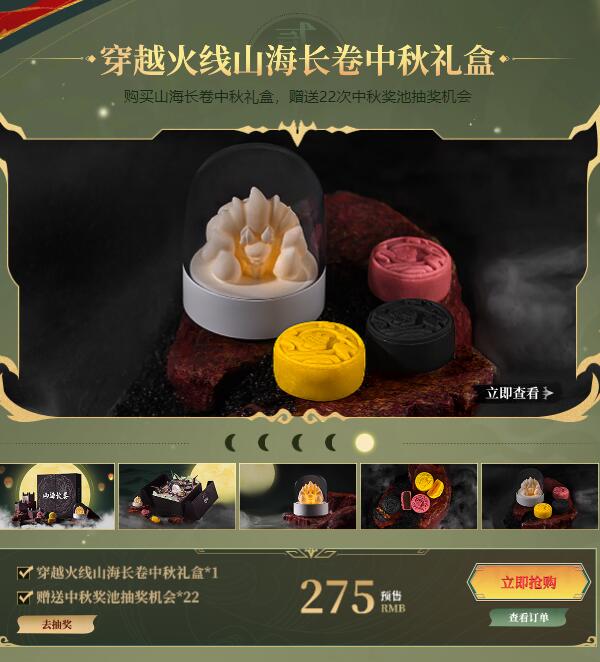Image resolution: width=600 pixels, height=662 pixels.
Task: Tap 立即查看 on the main banner
Action: pyautogui.click(x=518, y=393)
